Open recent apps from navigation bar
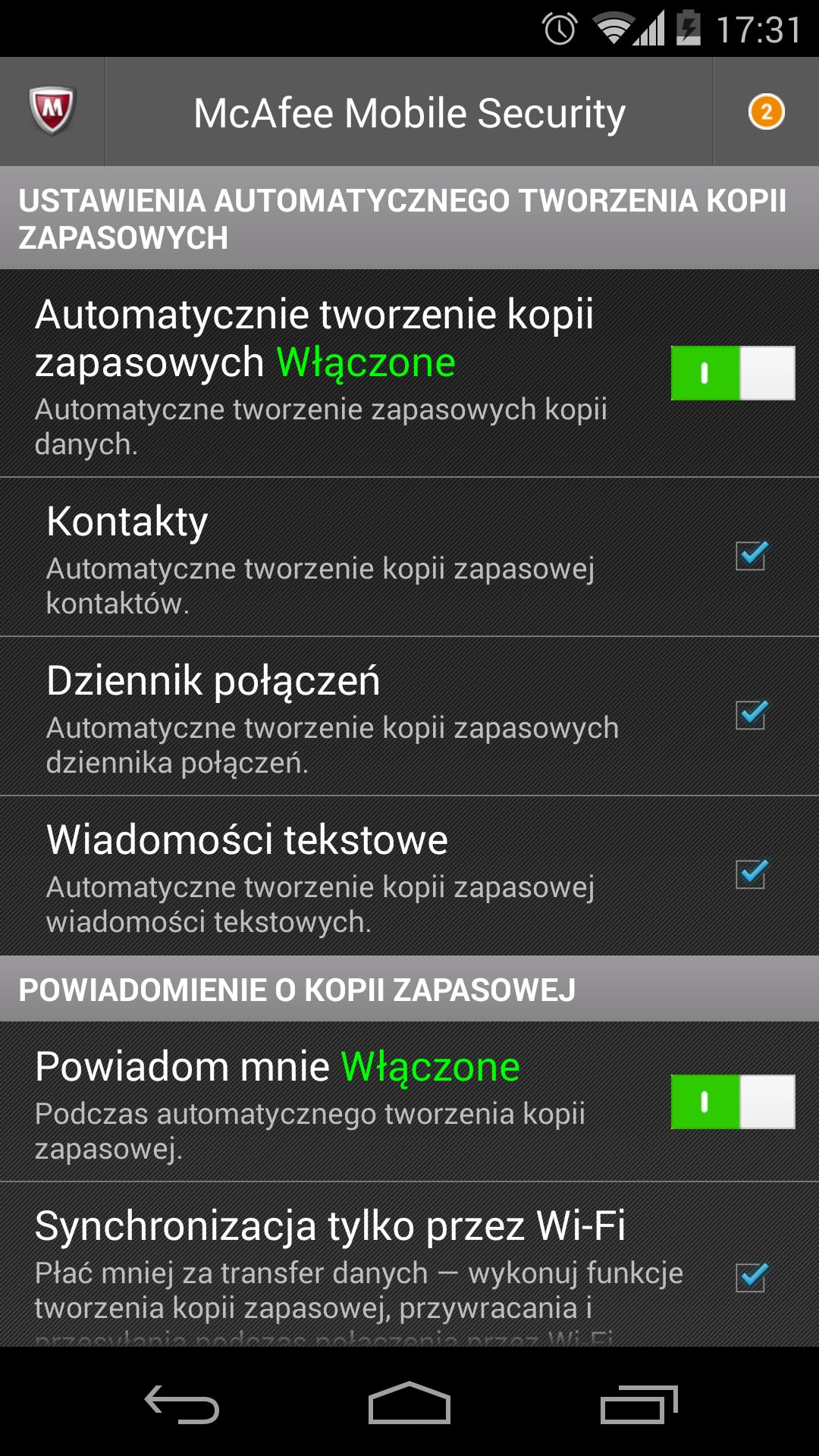The image size is (819, 1456). pos(639,1404)
